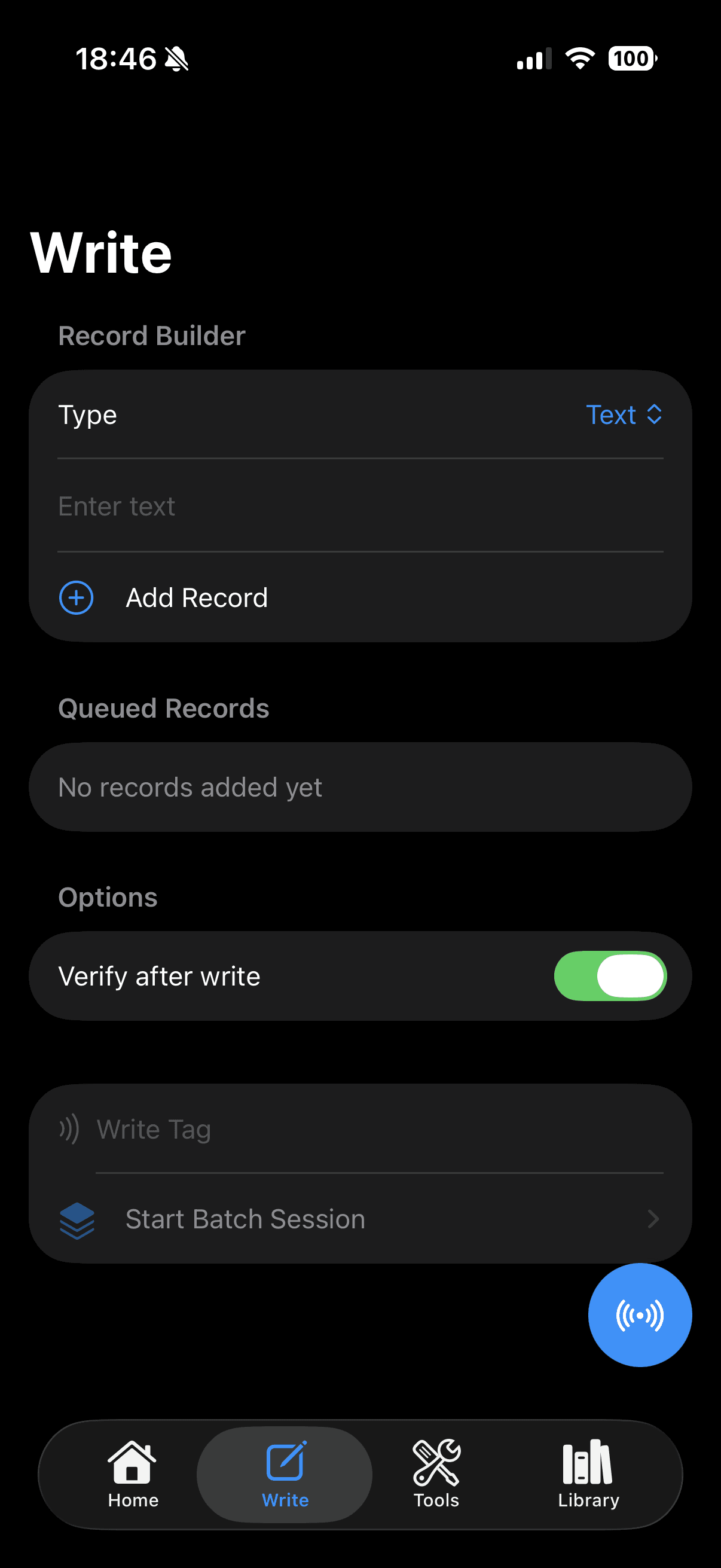Tap the blue floating NFC scan button
The height and width of the screenshot is (1568, 721).
click(640, 1315)
